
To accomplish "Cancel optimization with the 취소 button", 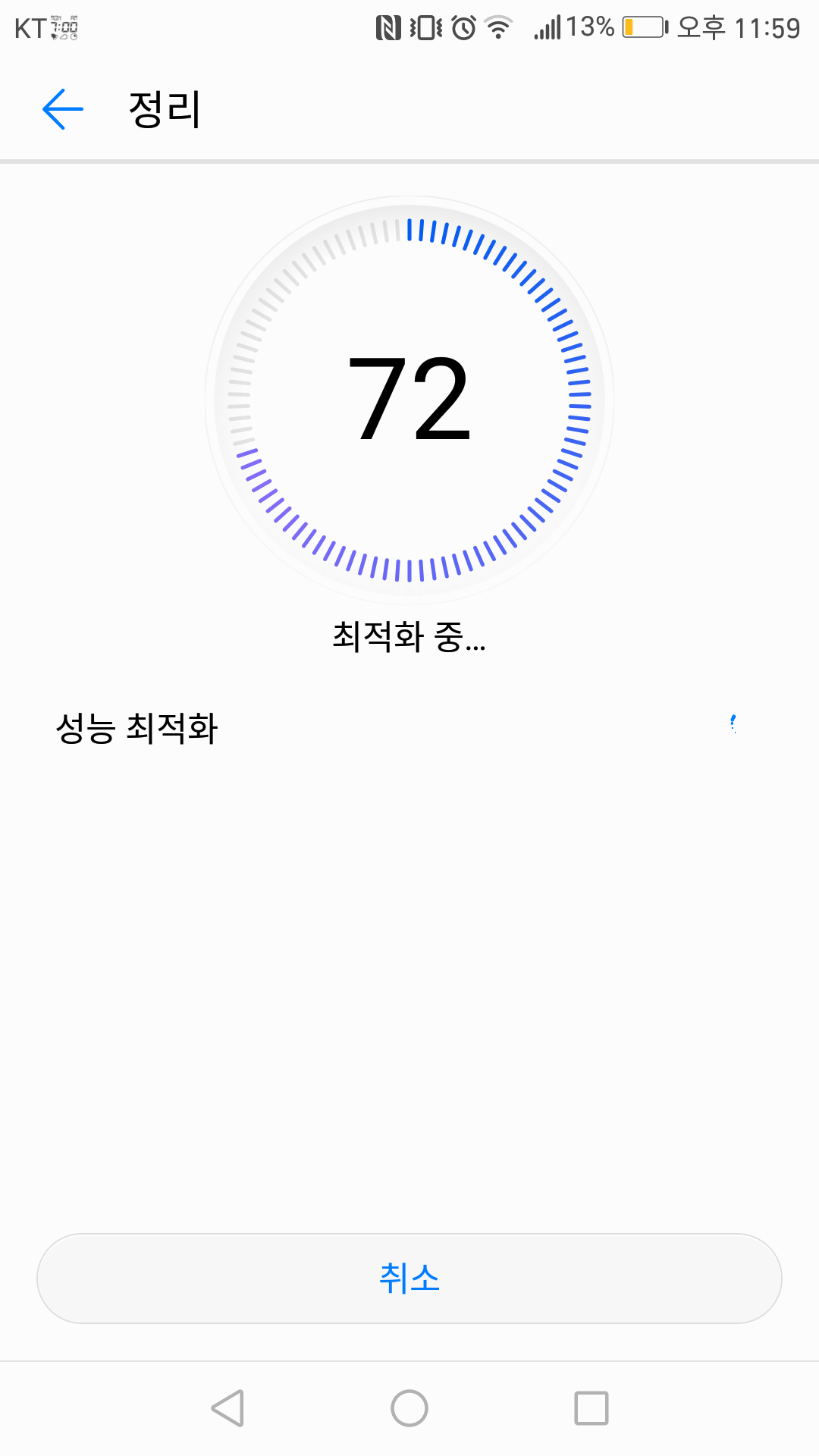I will pyautogui.click(x=409, y=1279).
